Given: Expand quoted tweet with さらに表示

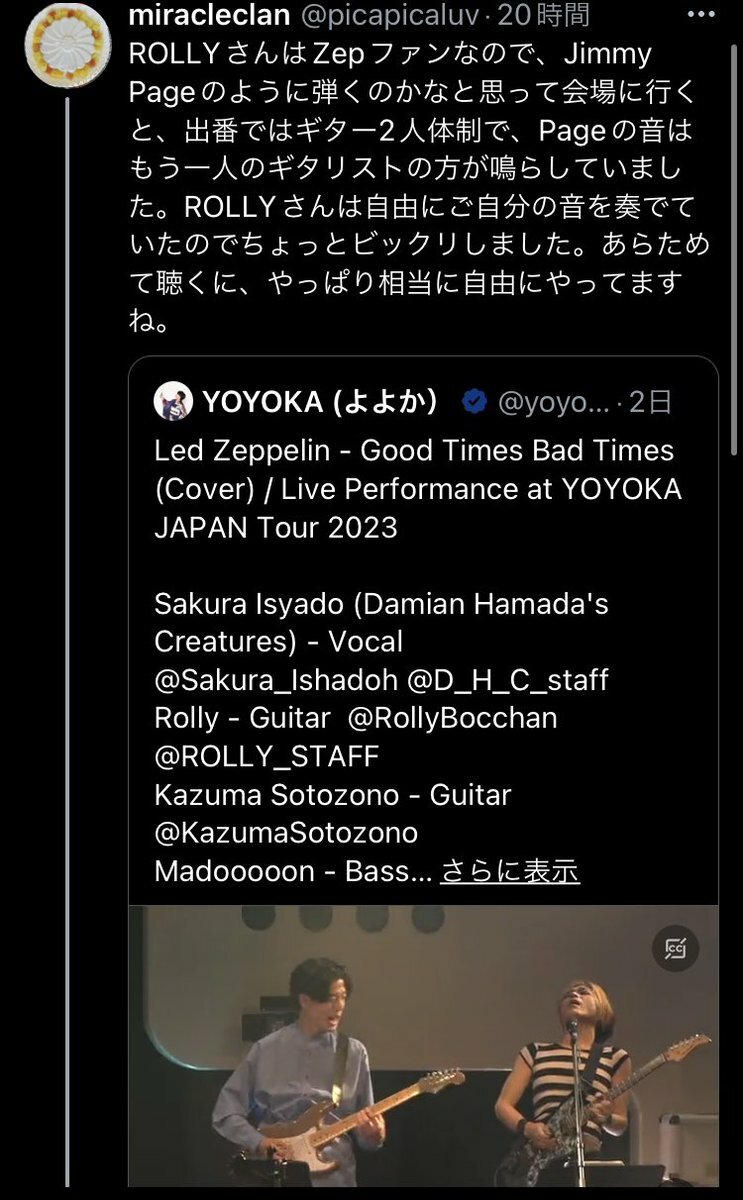Looking at the screenshot, I should click(510, 871).
